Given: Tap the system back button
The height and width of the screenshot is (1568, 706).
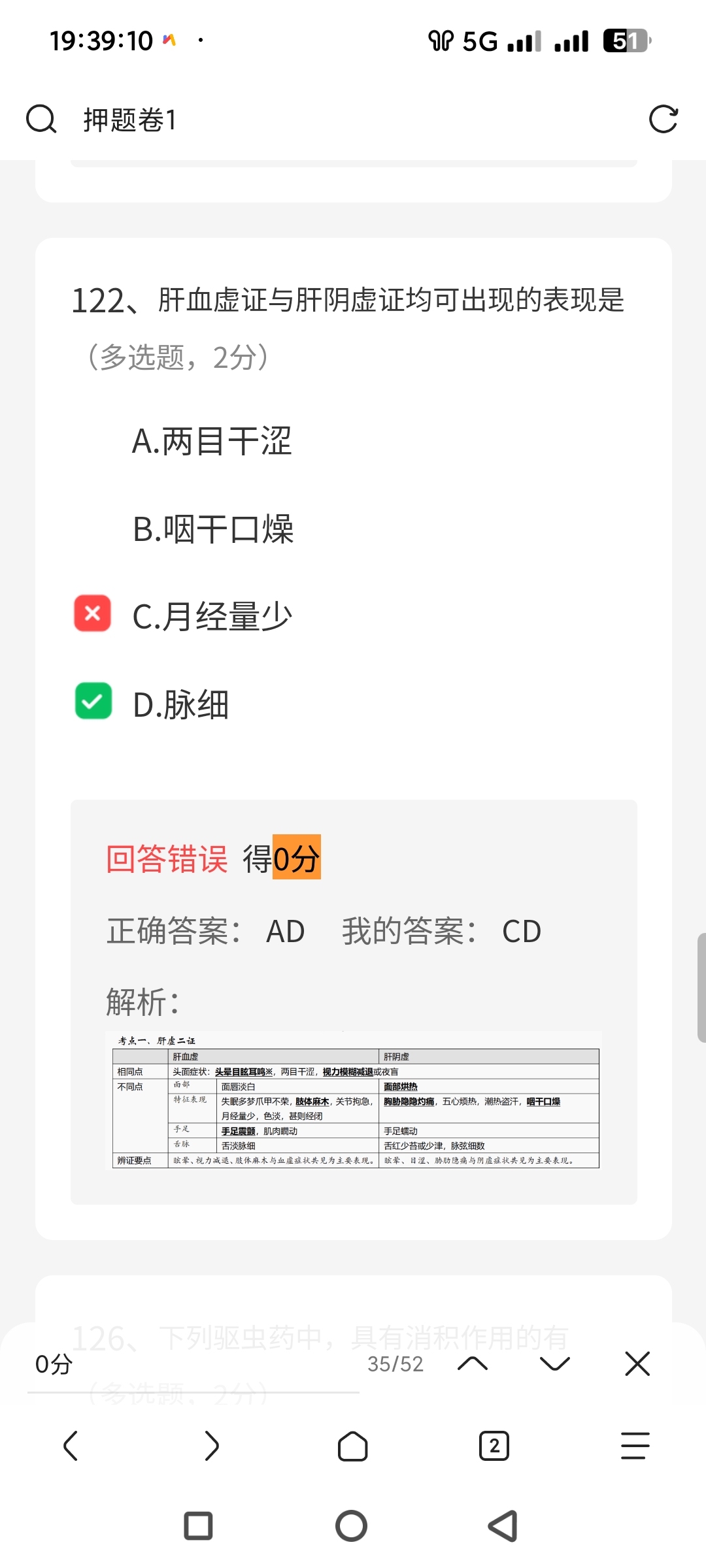Looking at the screenshot, I should (x=503, y=1526).
